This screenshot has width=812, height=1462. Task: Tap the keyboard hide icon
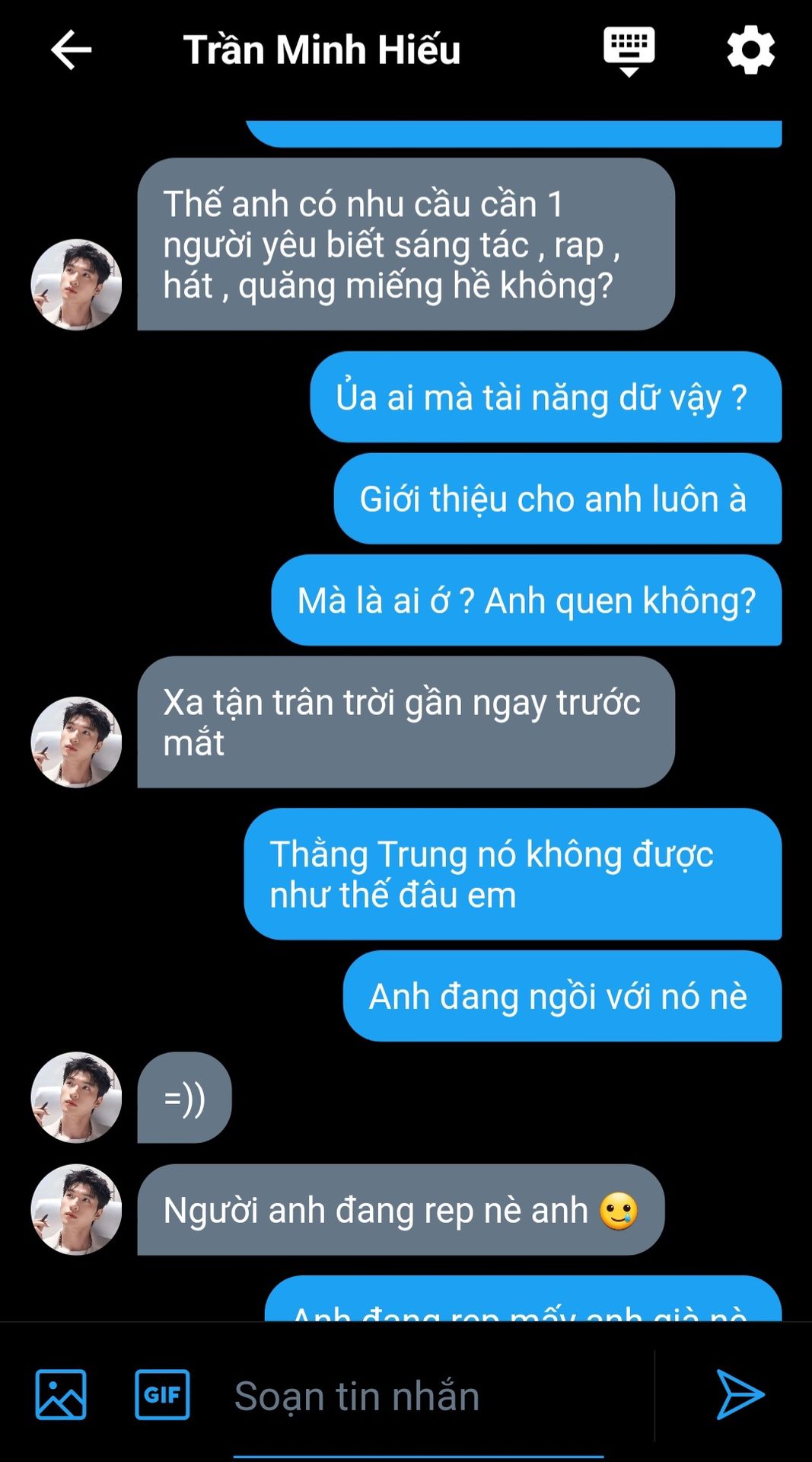click(x=629, y=51)
